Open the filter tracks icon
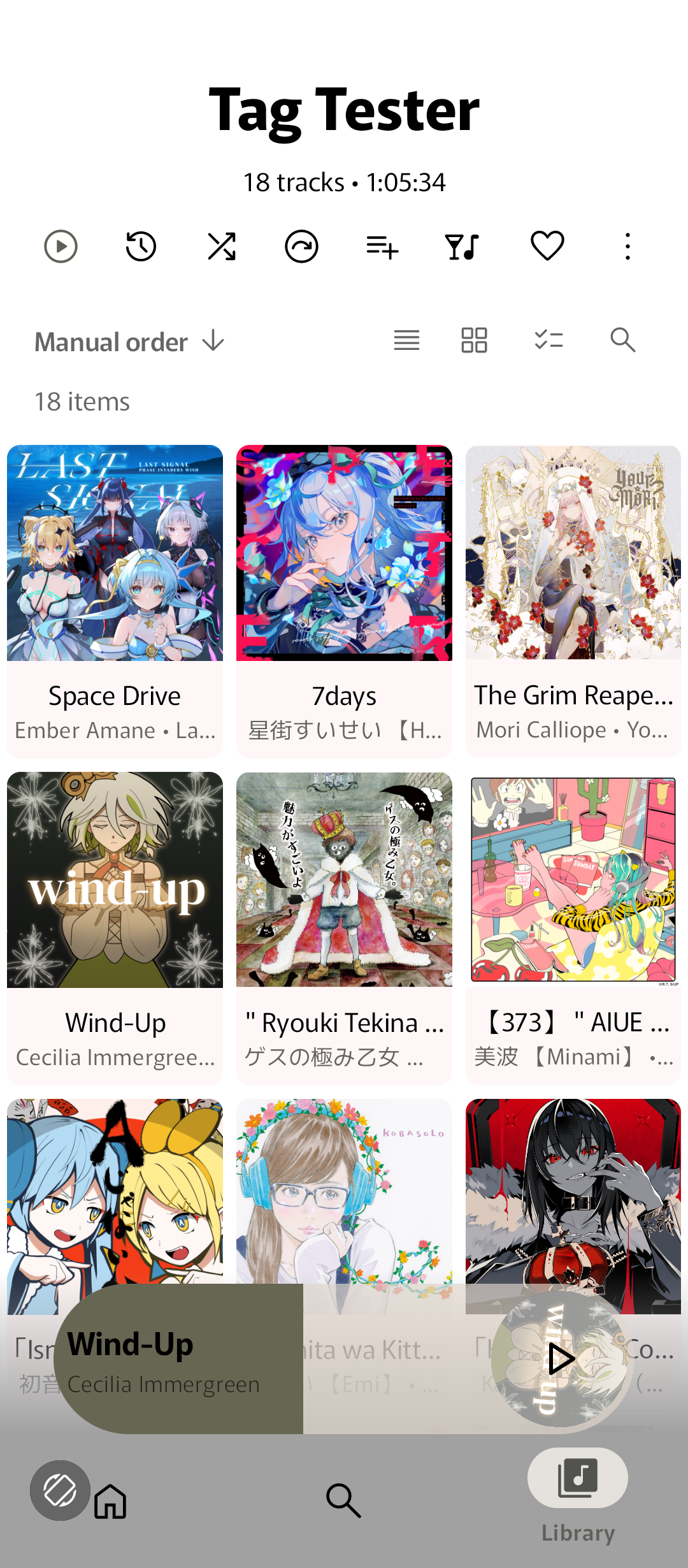 point(462,246)
